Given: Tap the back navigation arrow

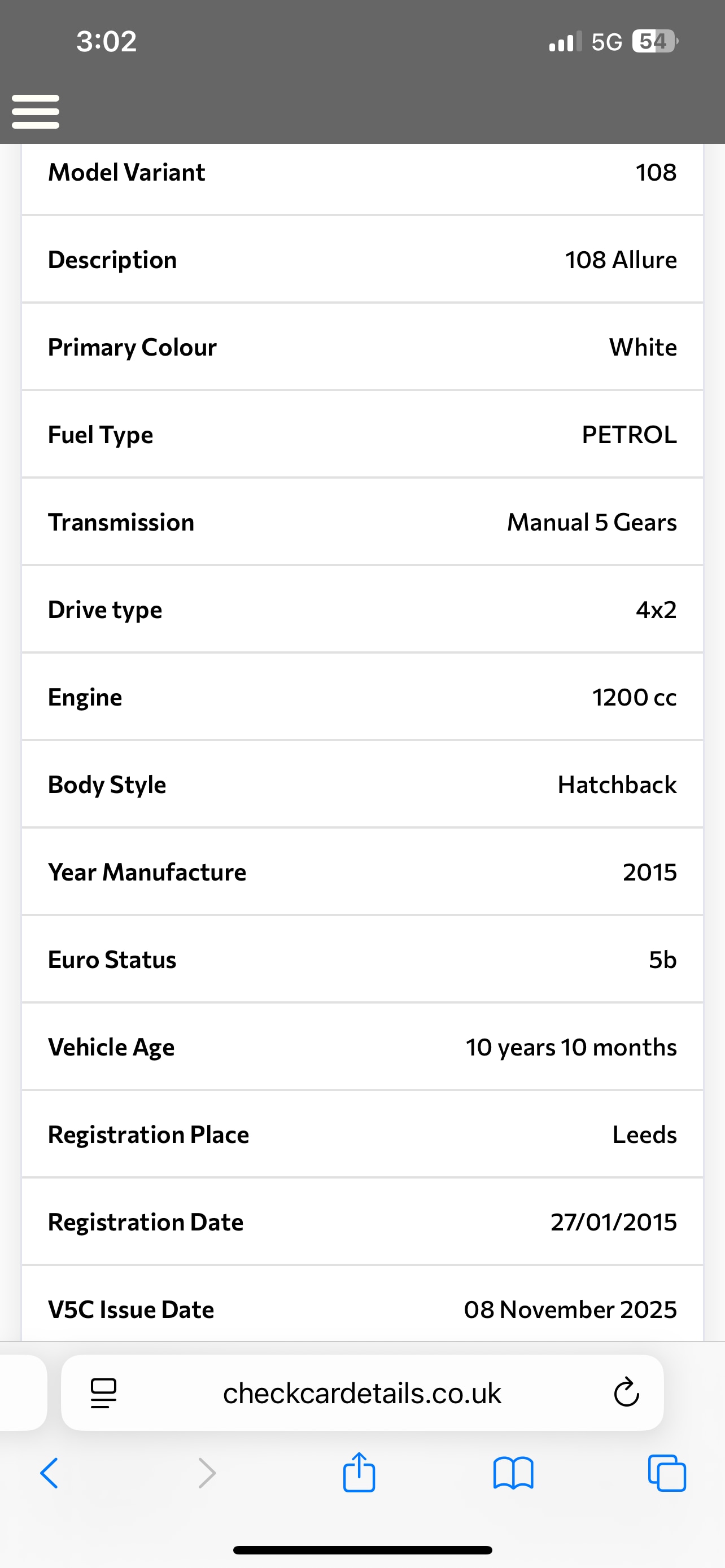Looking at the screenshot, I should tap(49, 1473).
